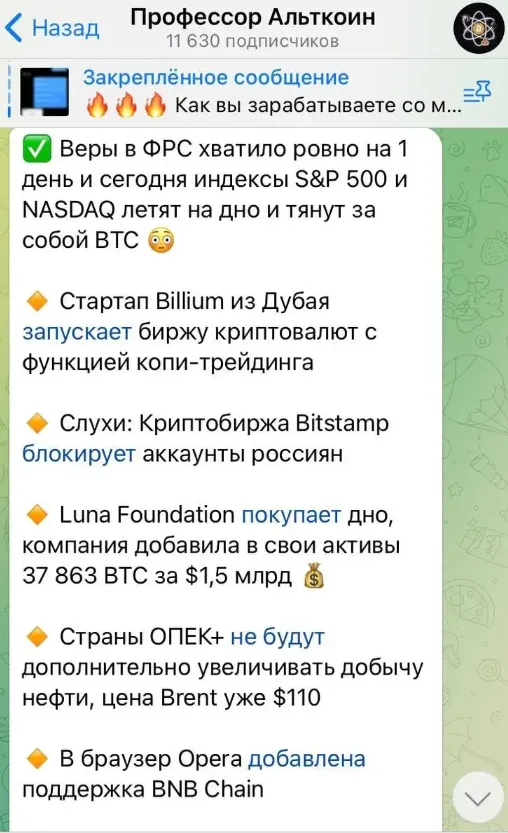Open the запускает link about Billium
The height and width of the screenshot is (833, 508).
(x=77, y=332)
